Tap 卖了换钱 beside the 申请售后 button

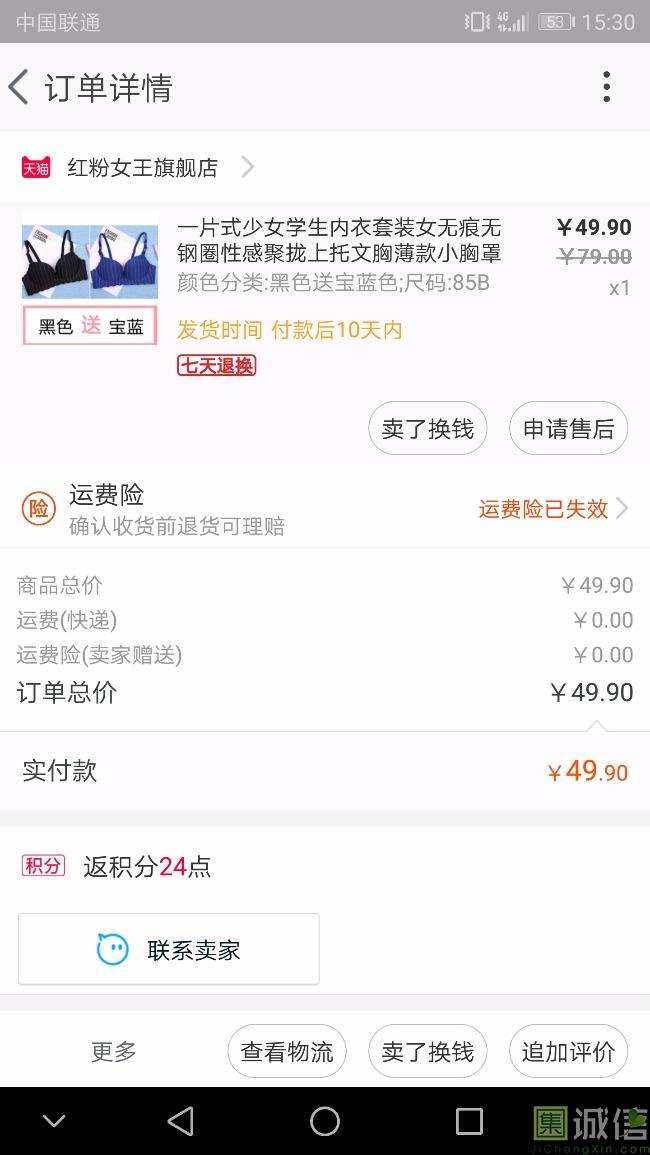pos(428,429)
